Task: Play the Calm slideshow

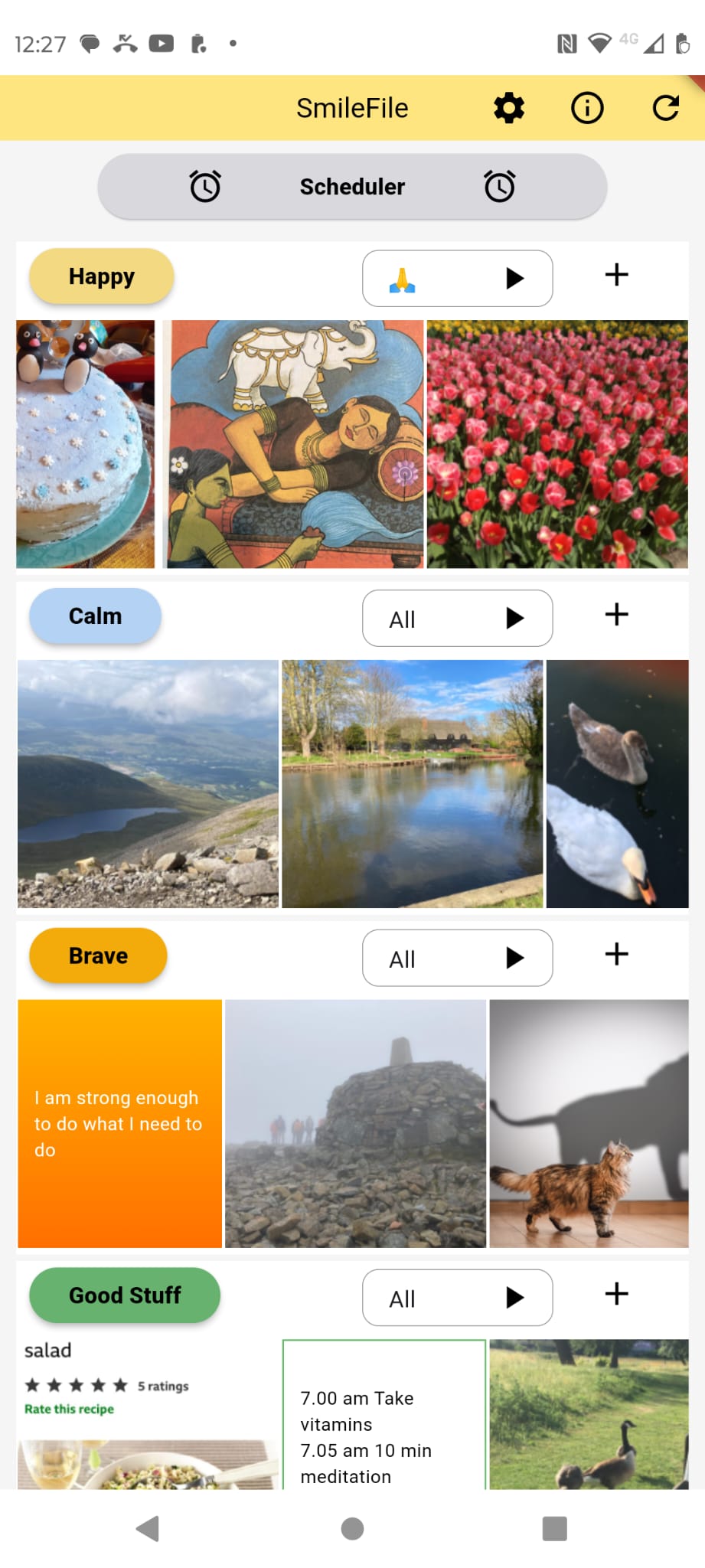Action: click(x=514, y=618)
